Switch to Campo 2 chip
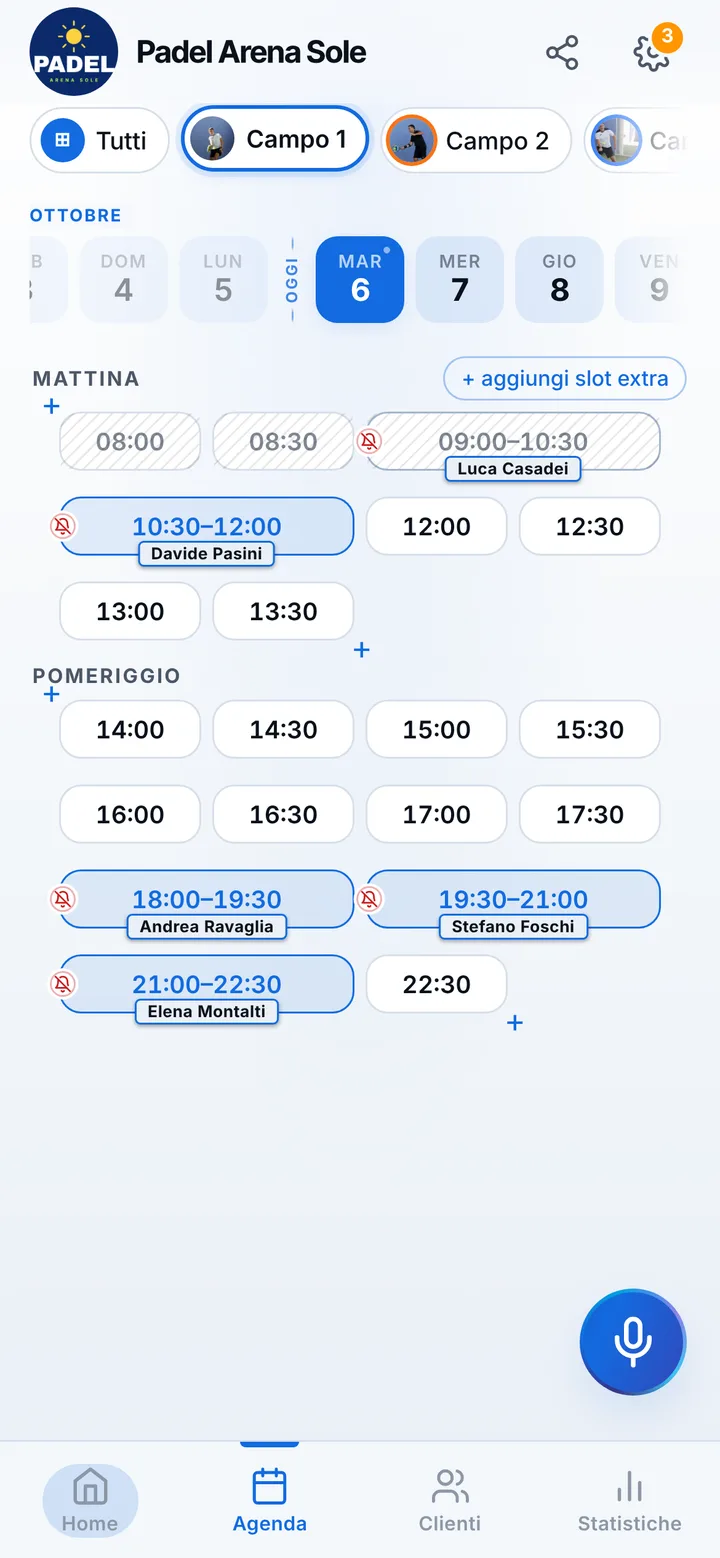Image resolution: width=720 pixels, height=1558 pixels. click(x=476, y=141)
